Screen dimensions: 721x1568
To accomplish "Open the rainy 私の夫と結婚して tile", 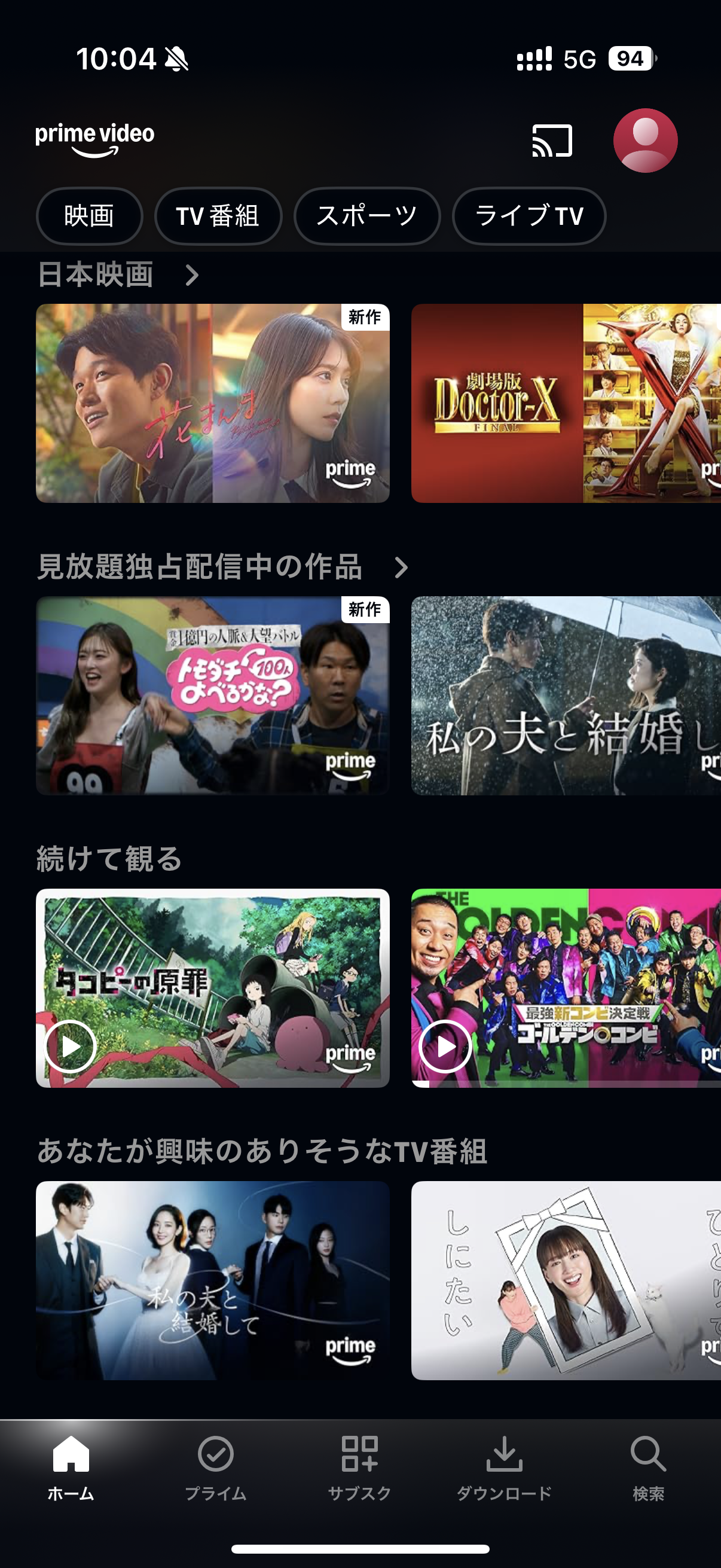I will 566,695.
